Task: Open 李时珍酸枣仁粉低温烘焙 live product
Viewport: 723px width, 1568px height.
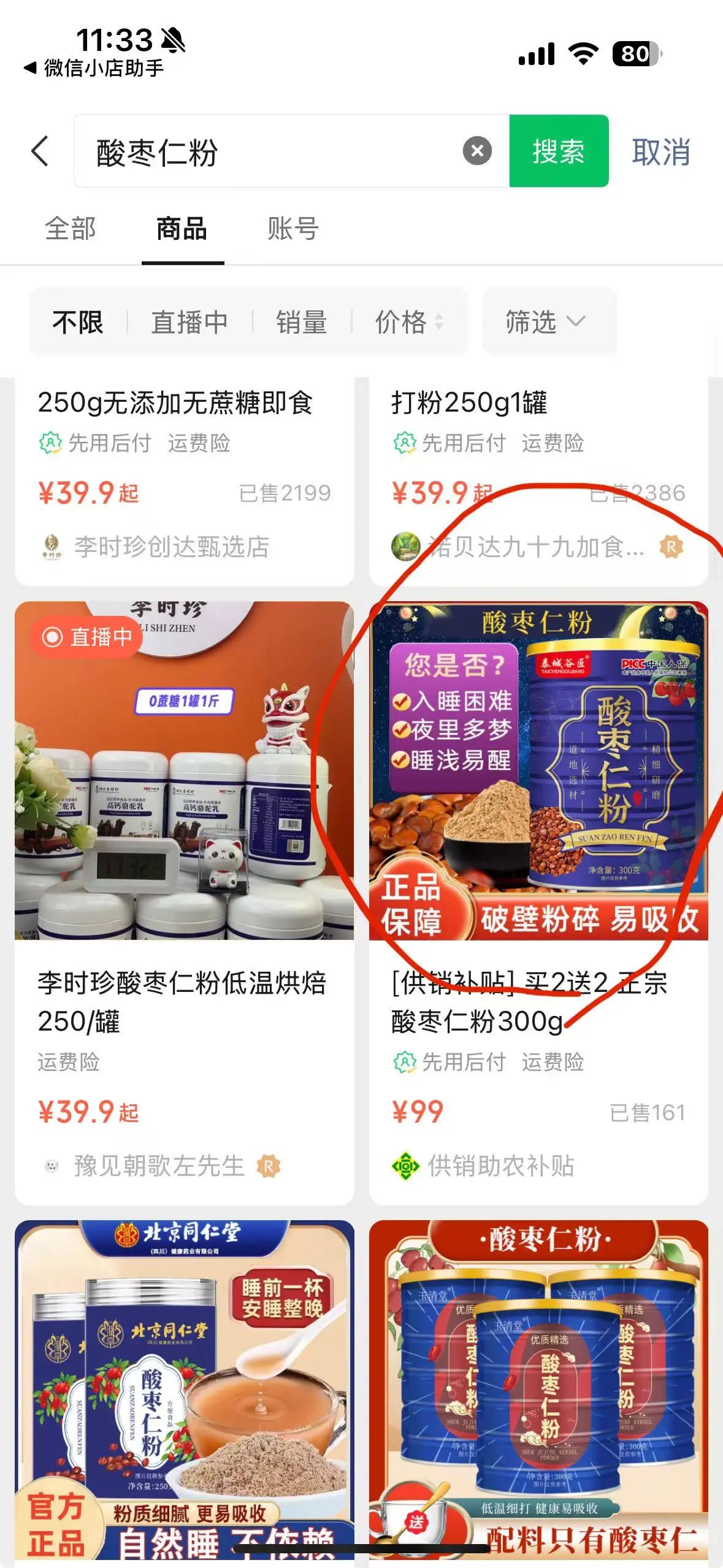Action: 185,903
